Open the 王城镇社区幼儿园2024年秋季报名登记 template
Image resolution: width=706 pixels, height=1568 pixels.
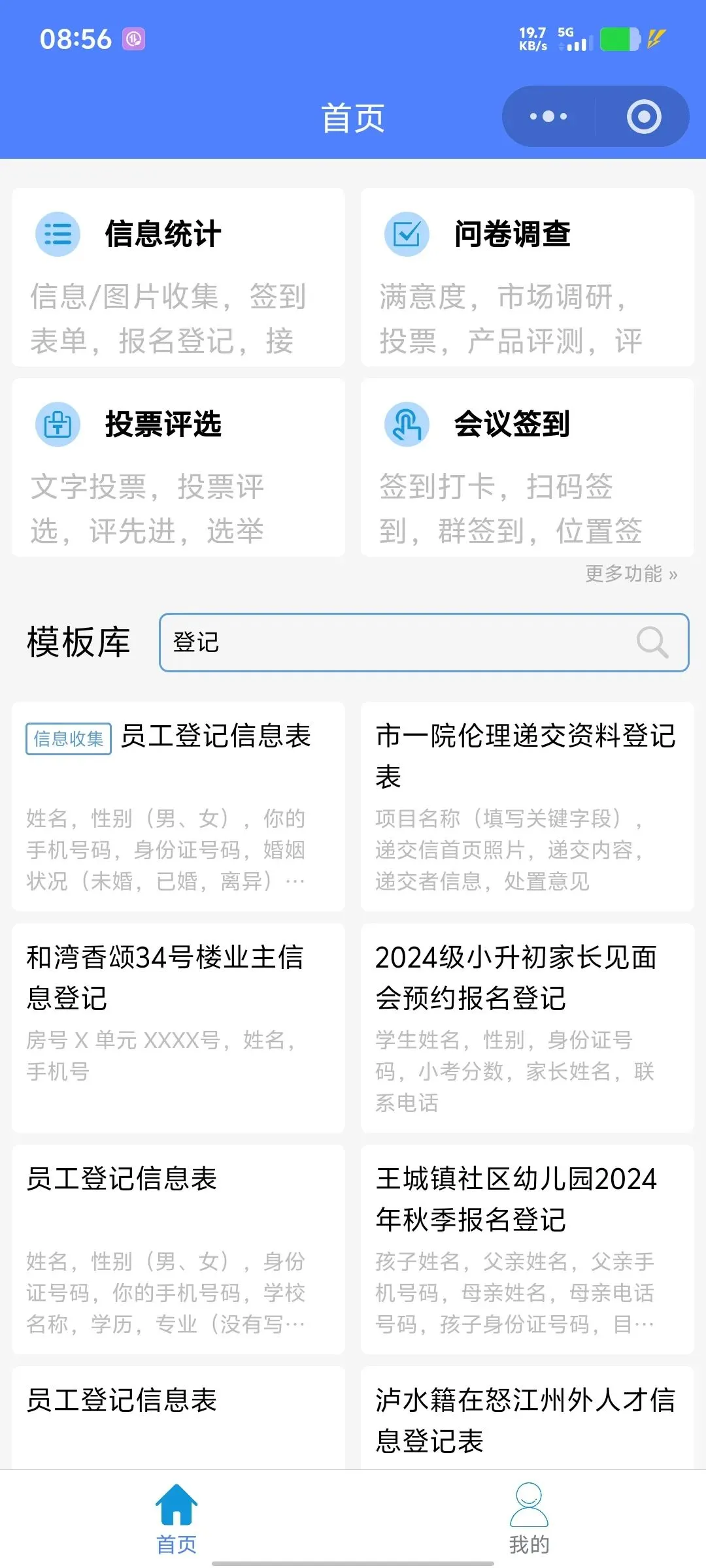(x=528, y=1249)
